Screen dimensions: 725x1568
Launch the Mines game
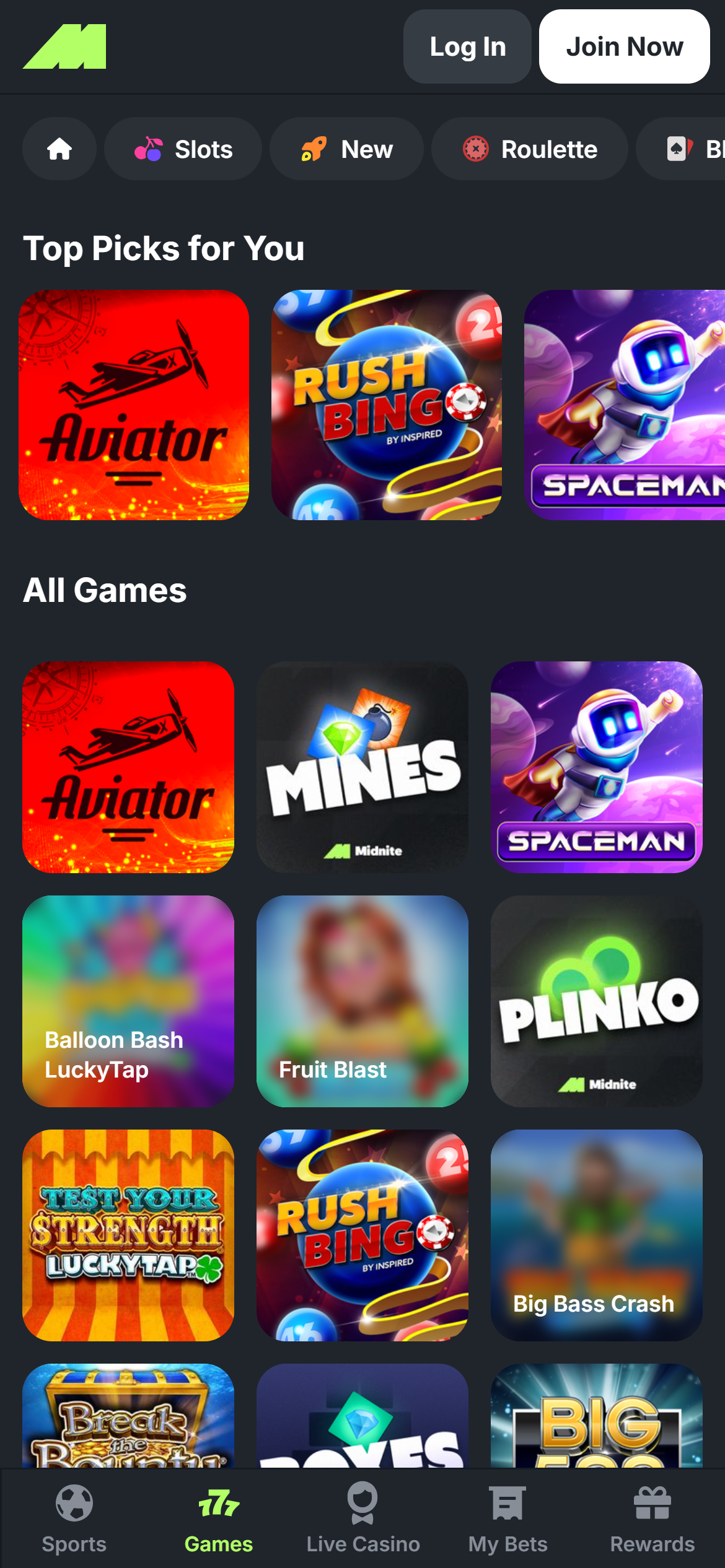362,767
